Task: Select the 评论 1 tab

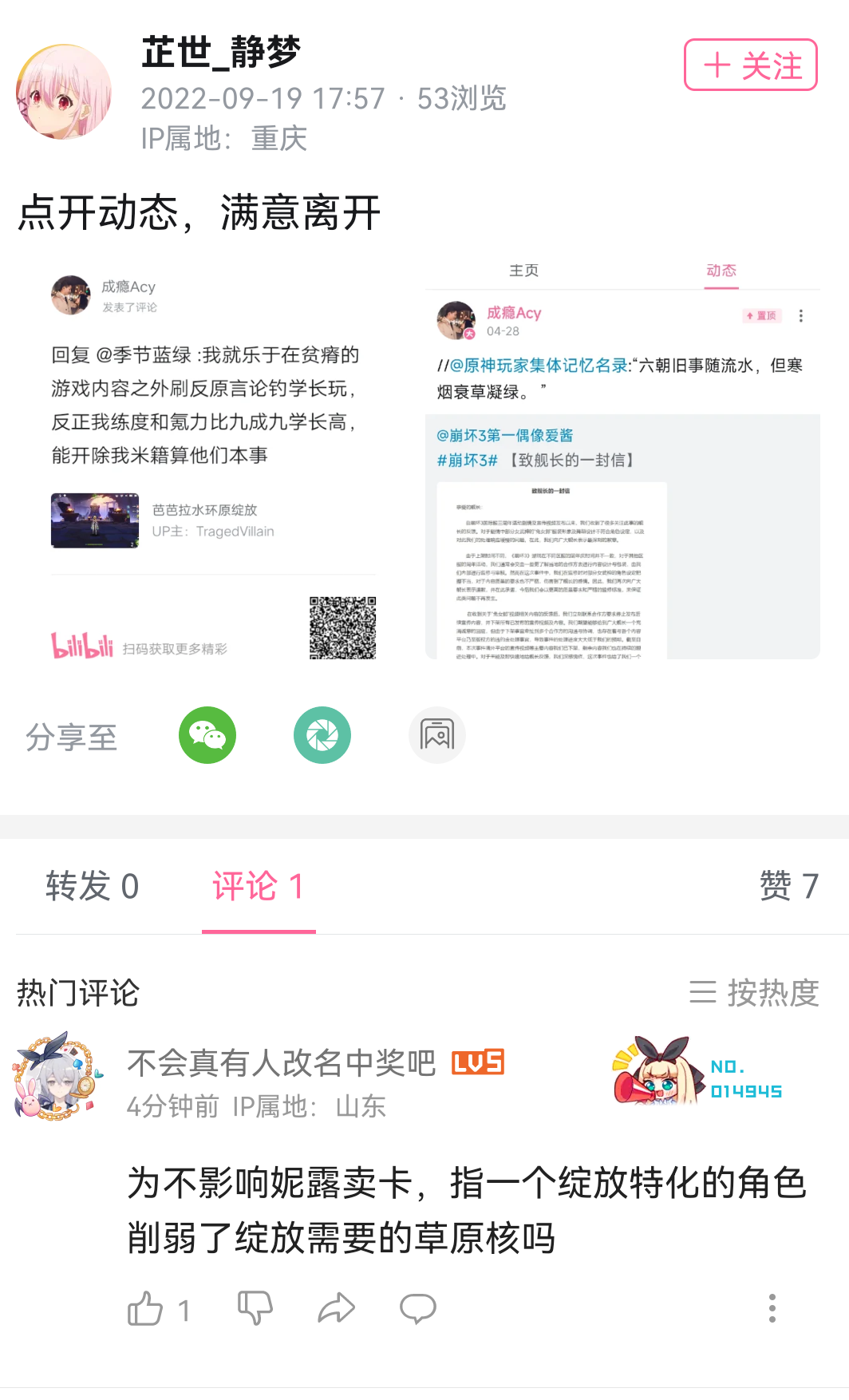Action: 259,887
